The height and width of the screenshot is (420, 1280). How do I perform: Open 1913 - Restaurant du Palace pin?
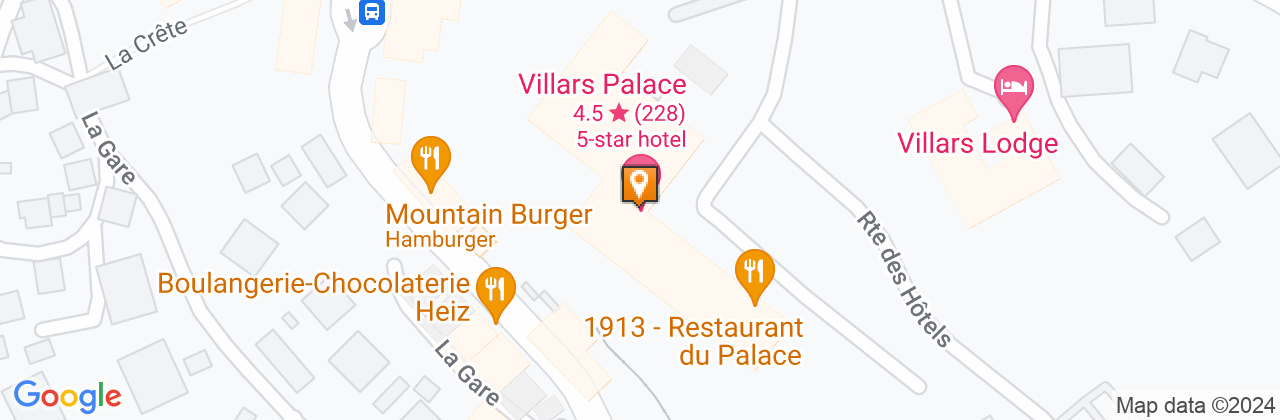(x=754, y=272)
